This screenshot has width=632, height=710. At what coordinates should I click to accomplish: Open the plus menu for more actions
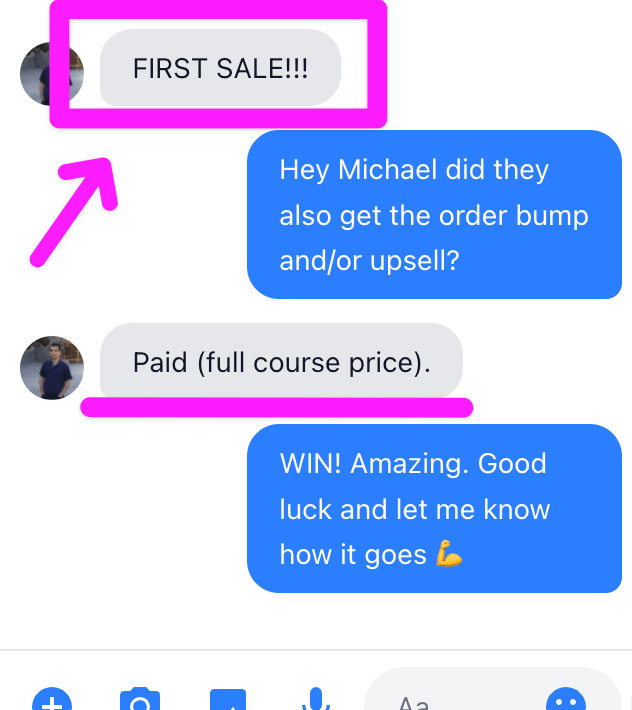click(x=51, y=700)
